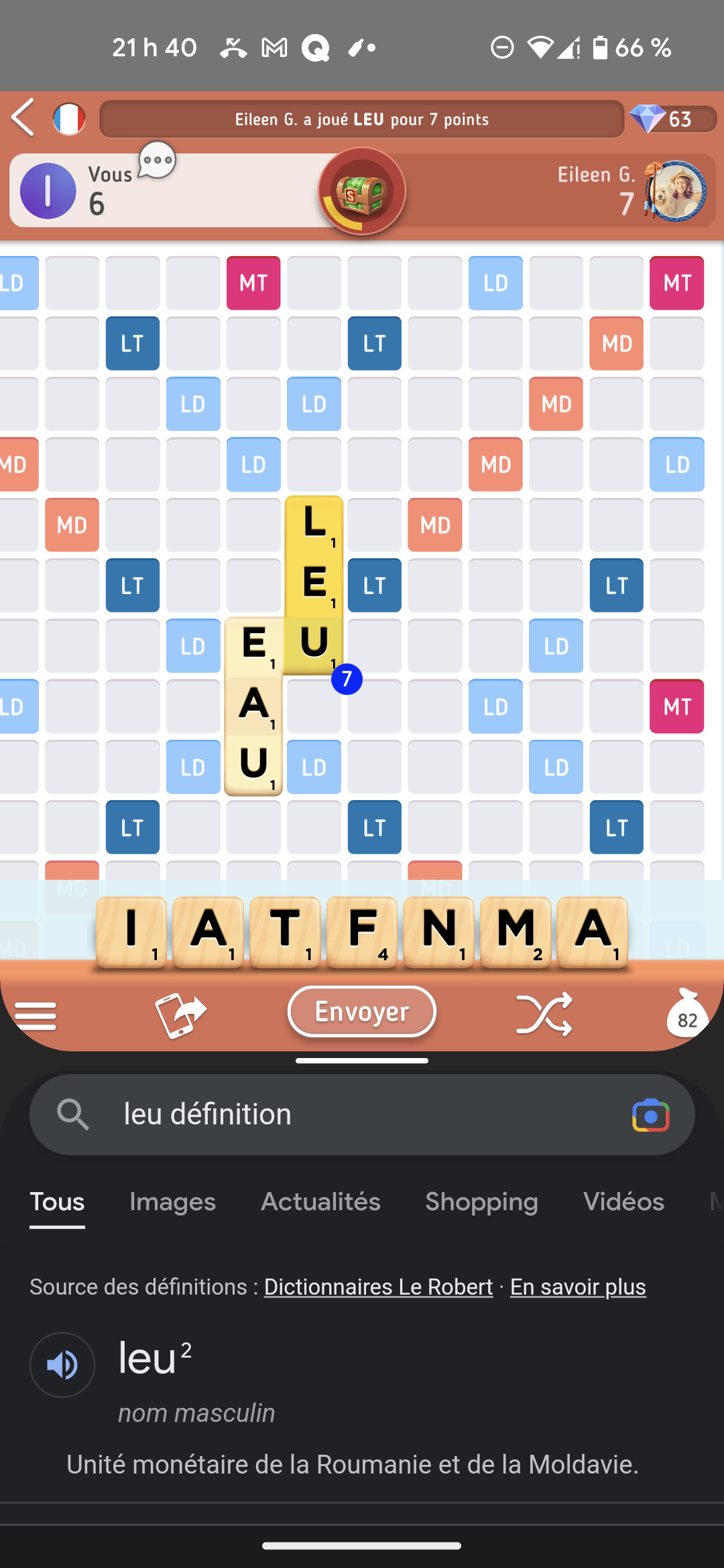Select the M tile in the rack

pyautogui.click(x=516, y=932)
